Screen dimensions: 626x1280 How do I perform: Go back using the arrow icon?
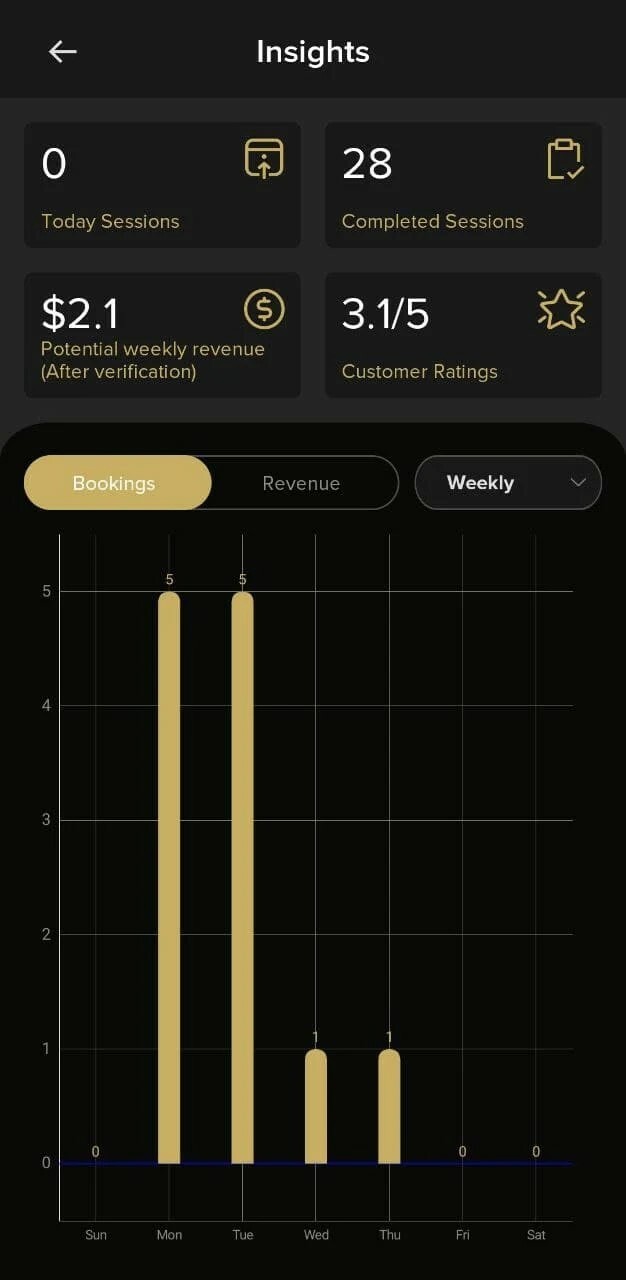pos(62,52)
